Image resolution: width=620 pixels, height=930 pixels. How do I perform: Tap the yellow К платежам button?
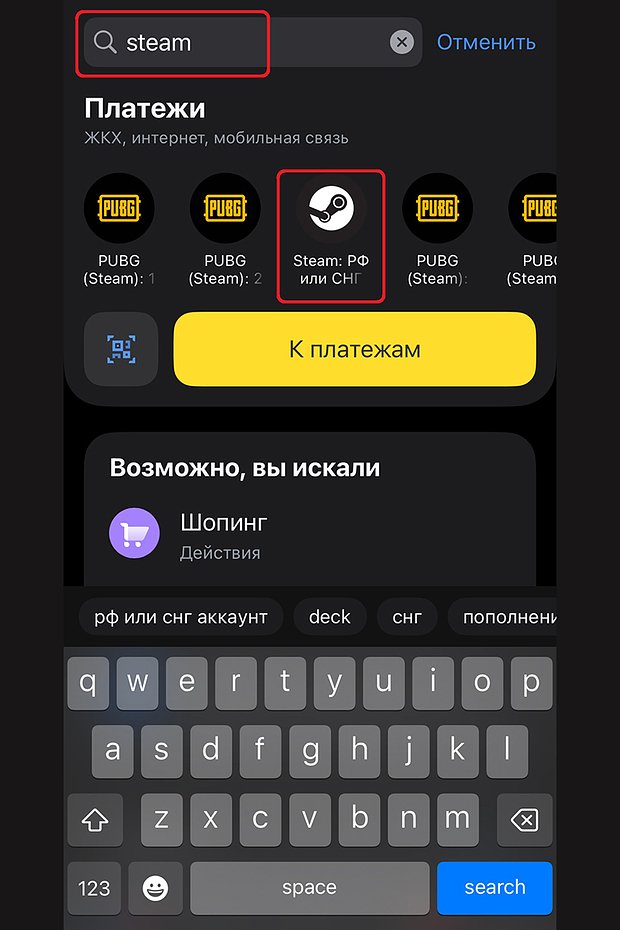(x=355, y=349)
